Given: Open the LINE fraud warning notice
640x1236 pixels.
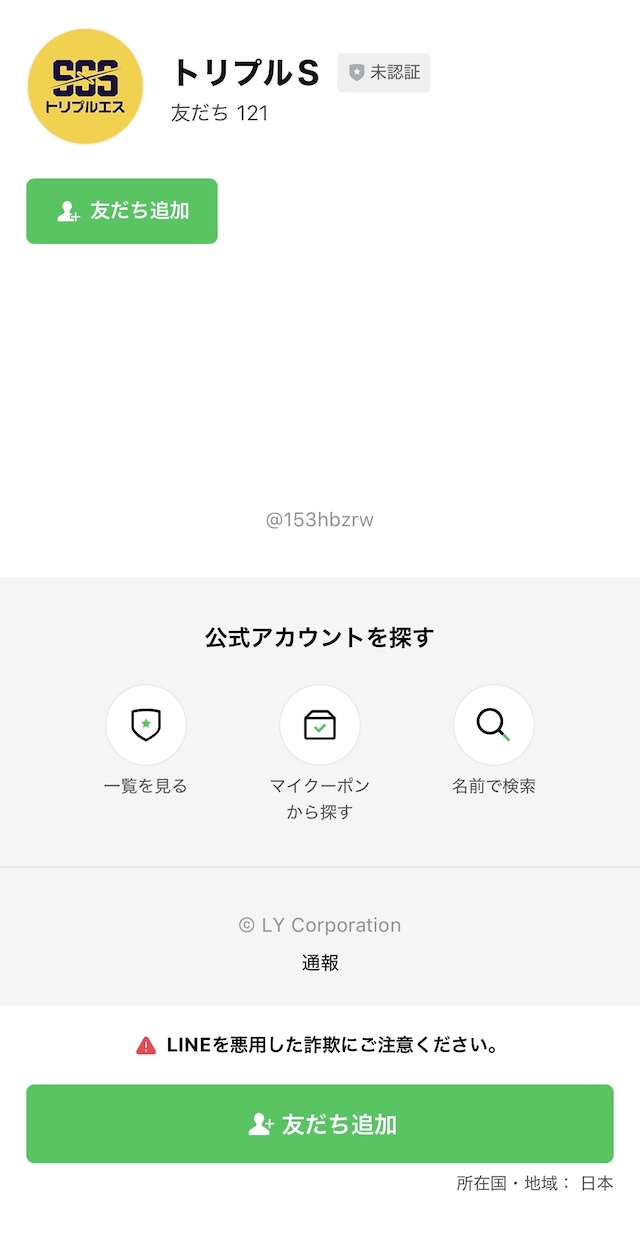Looking at the screenshot, I should 320,1045.
